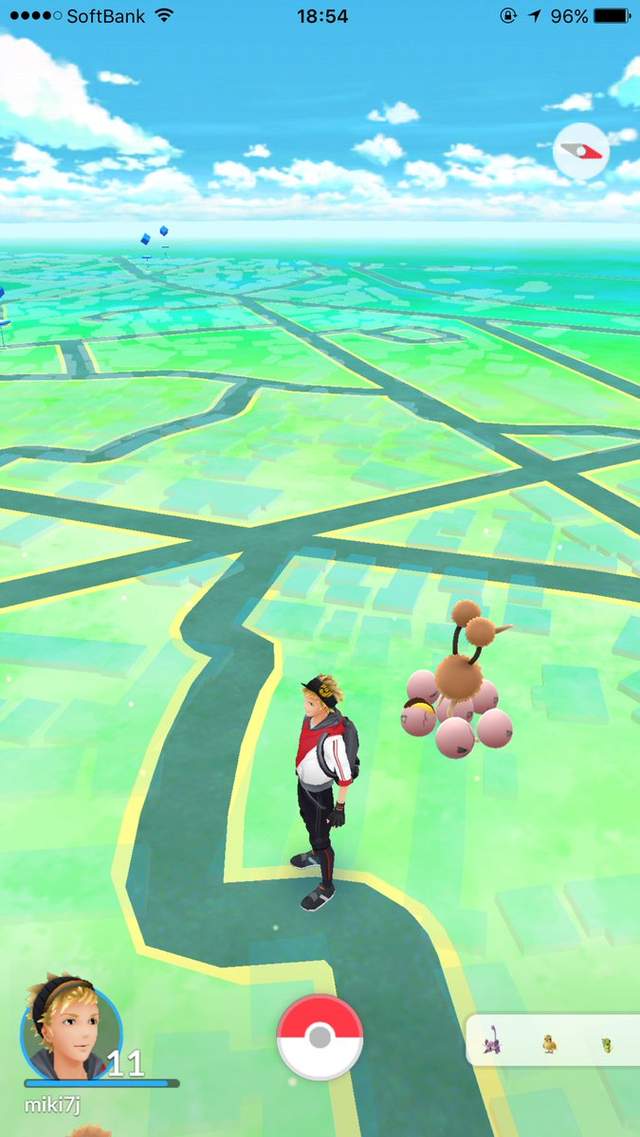Screen dimensions: 640x1137
Task: Open the nearby Pokémon tracker
Action: tap(552, 1042)
